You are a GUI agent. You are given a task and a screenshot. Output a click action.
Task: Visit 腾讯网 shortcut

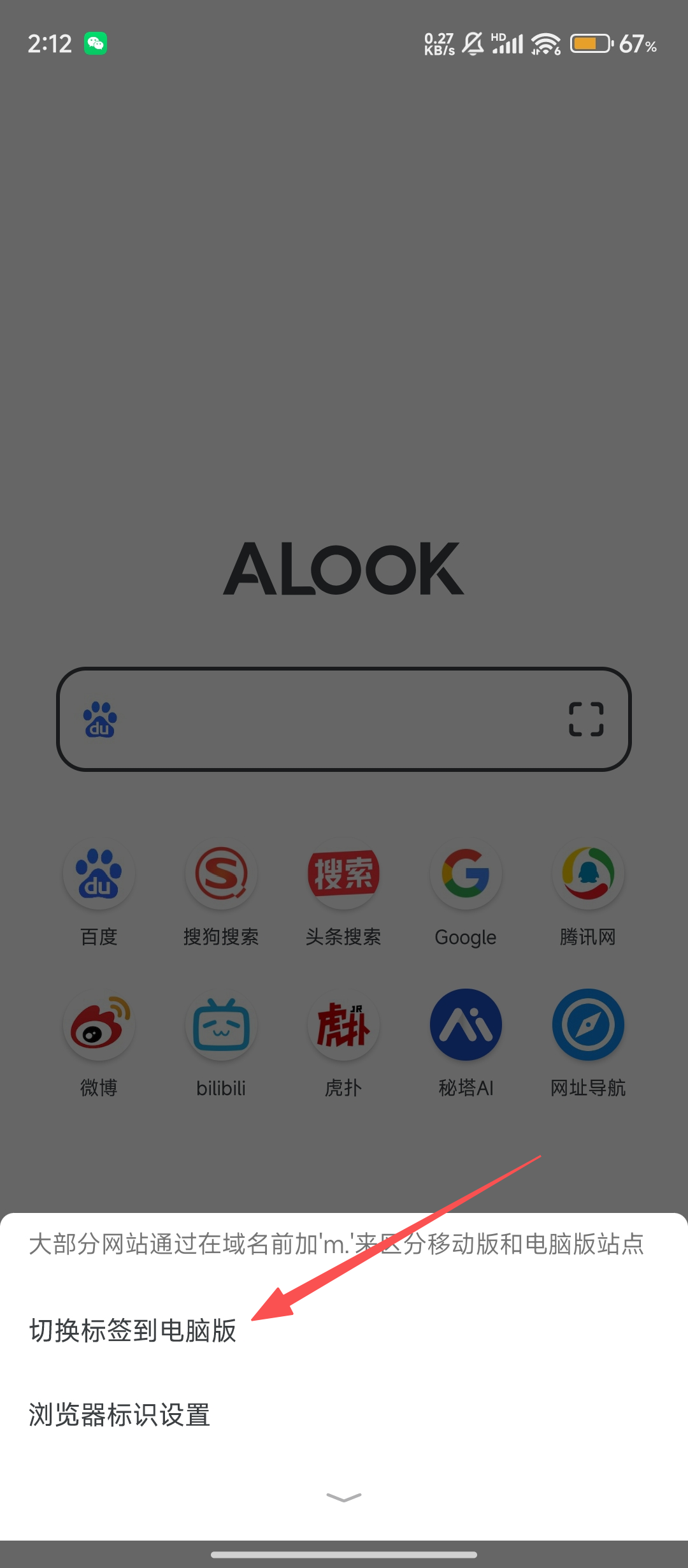pos(588,874)
